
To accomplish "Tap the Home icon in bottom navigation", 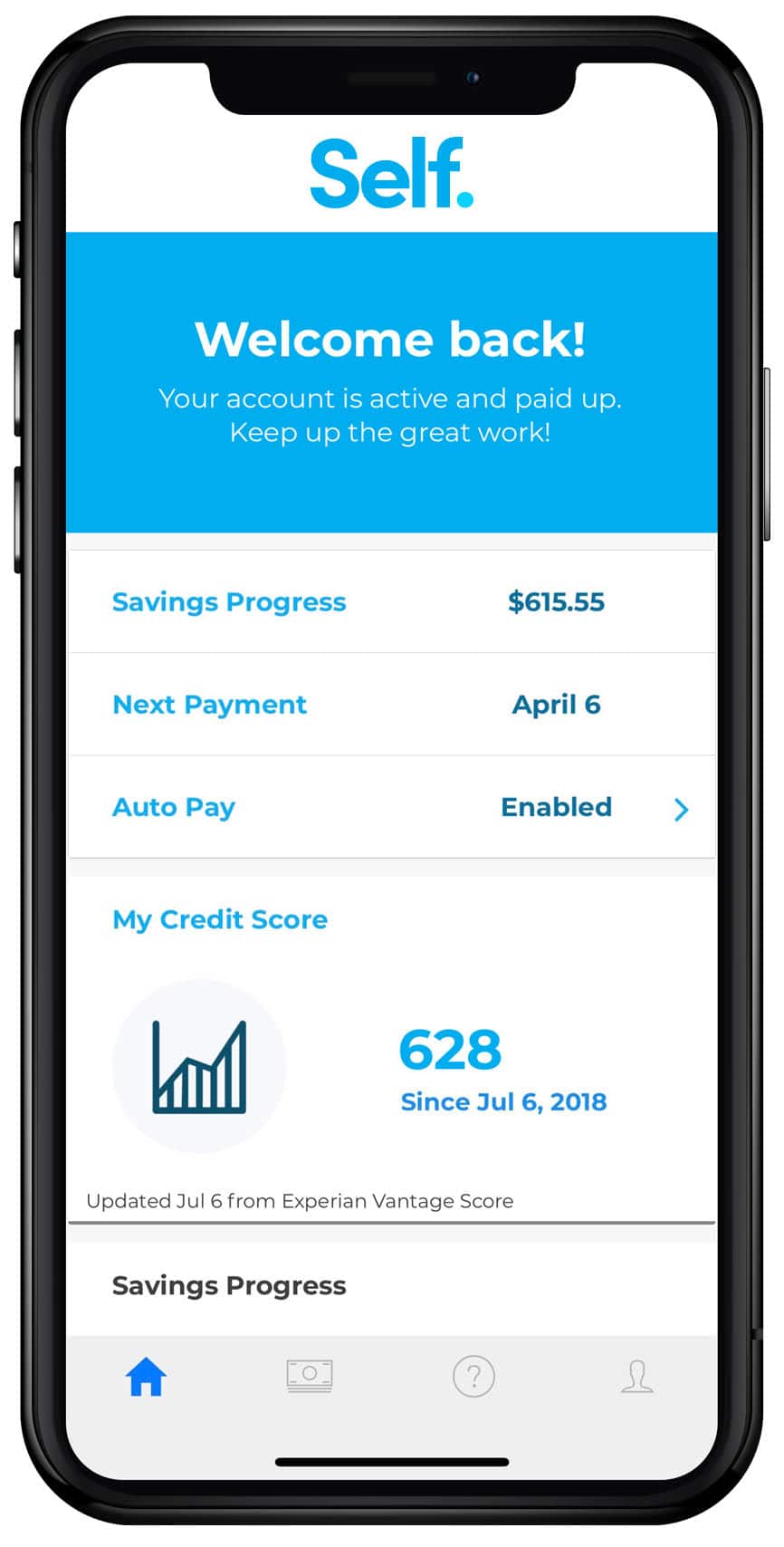I will click(145, 1377).
